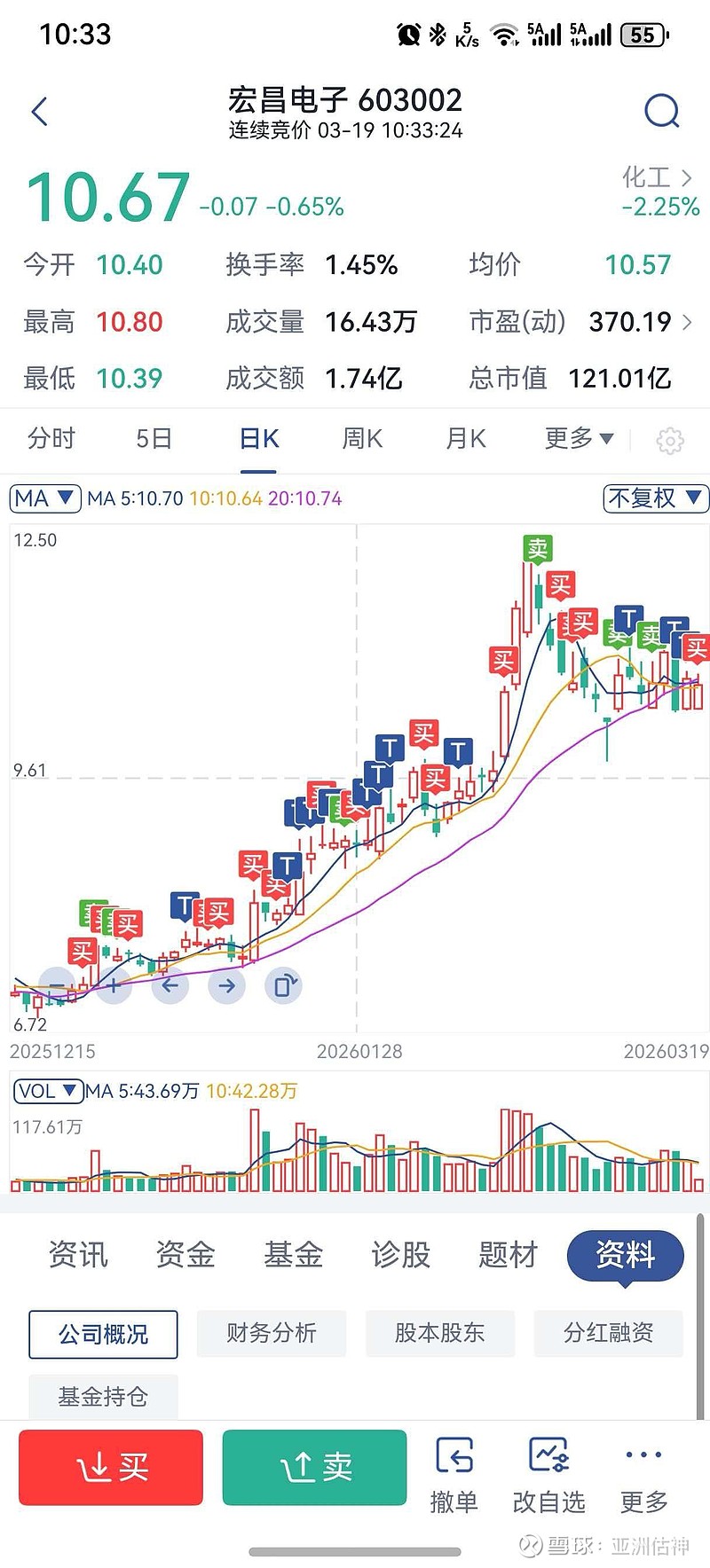Zoom in the chart using the plus icon
The width and height of the screenshot is (710, 1568).
113,984
